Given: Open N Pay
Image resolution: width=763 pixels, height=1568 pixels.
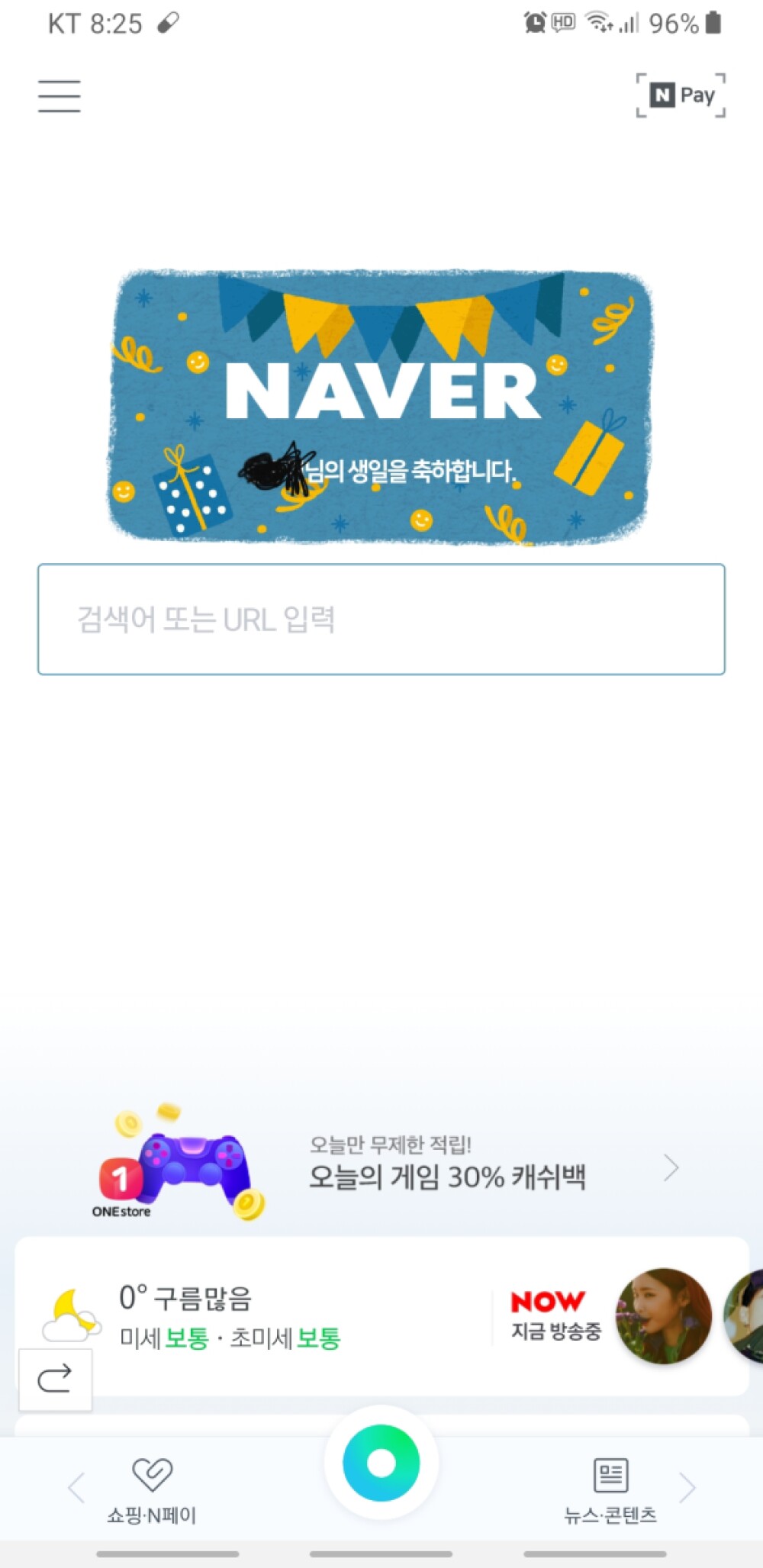Looking at the screenshot, I should coord(681,95).
